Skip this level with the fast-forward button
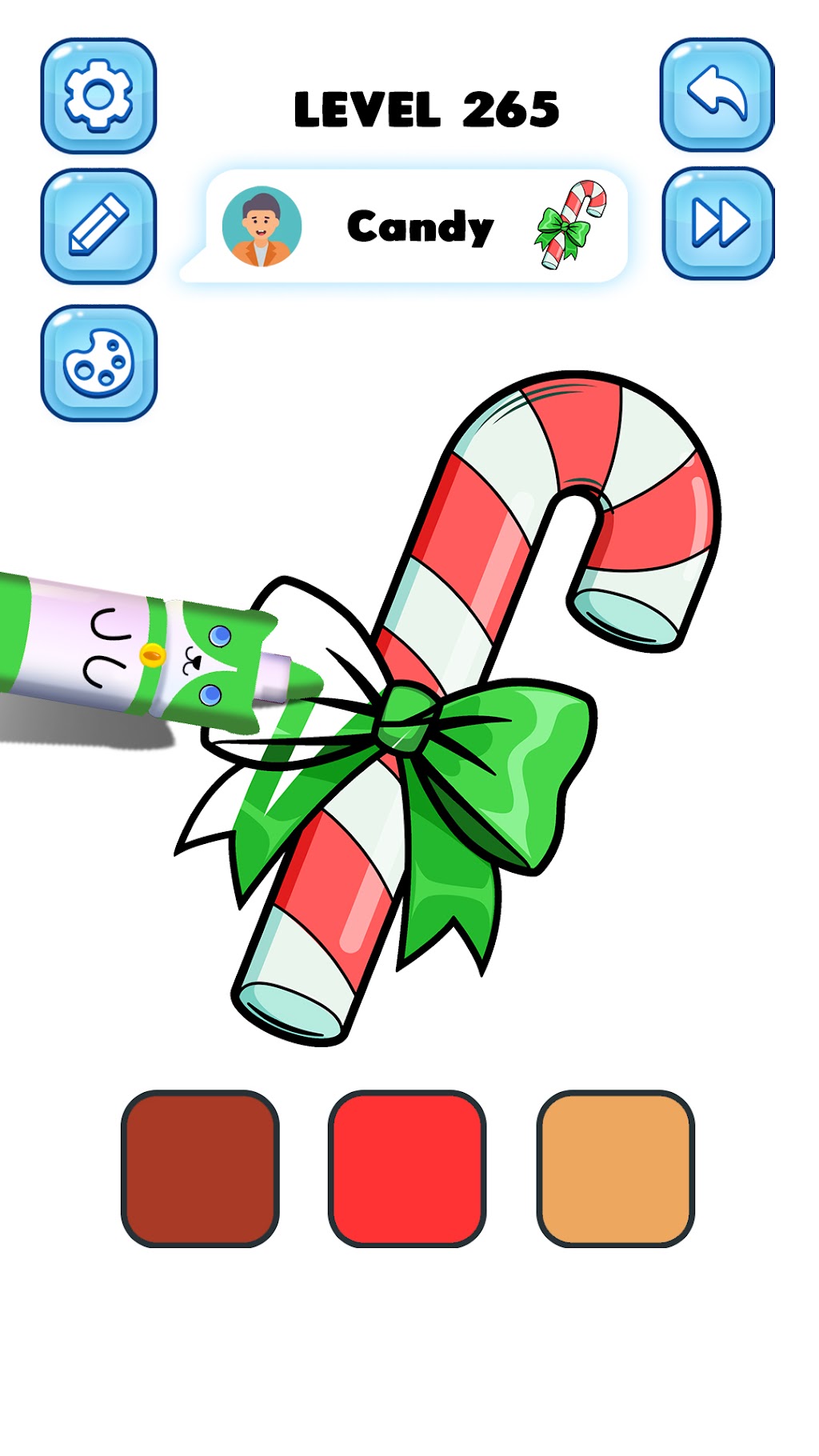The height and width of the screenshot is (1456, 819). click(718, 223)
